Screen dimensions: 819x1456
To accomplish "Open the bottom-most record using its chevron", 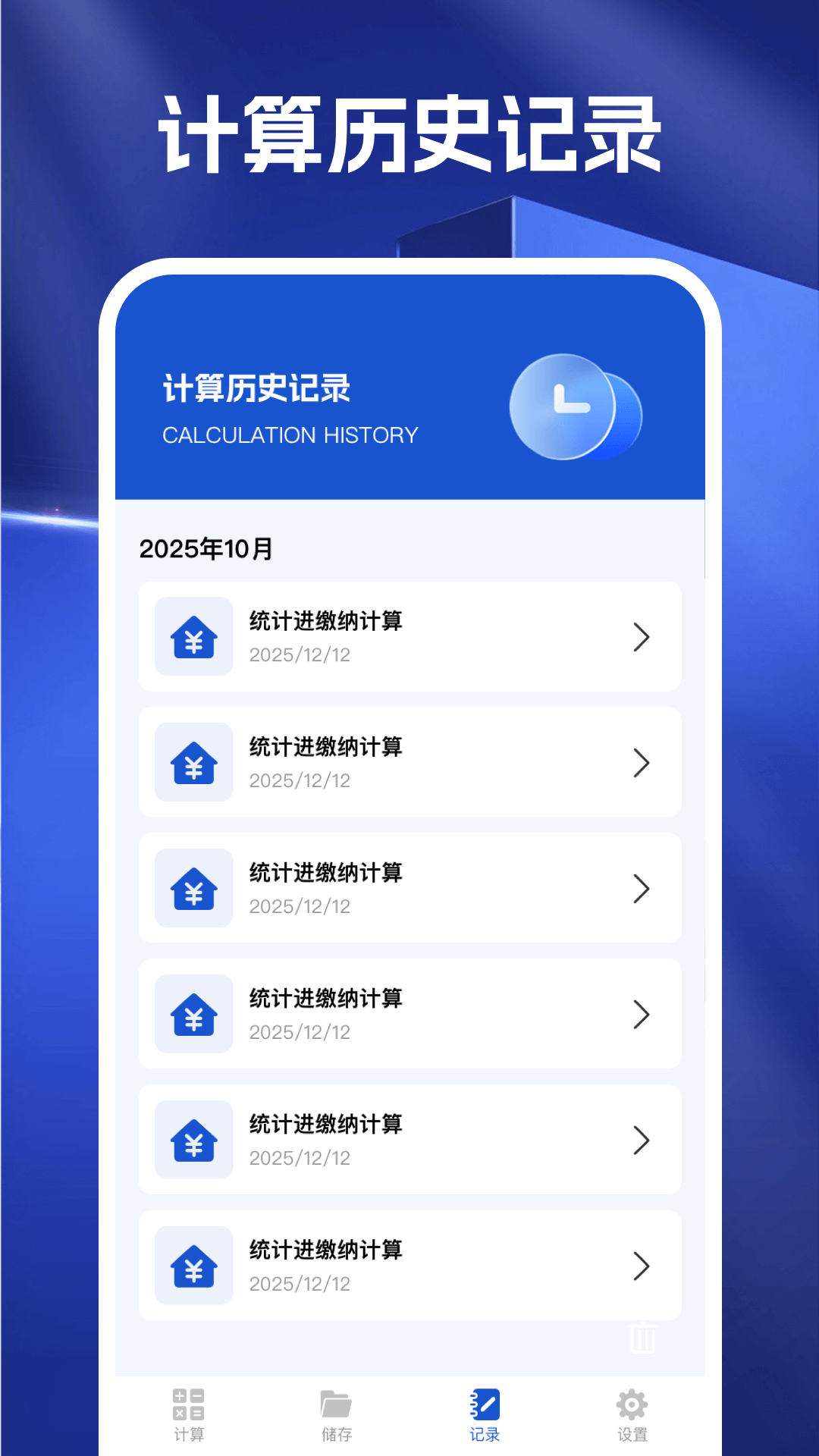I will point(642,1265).
